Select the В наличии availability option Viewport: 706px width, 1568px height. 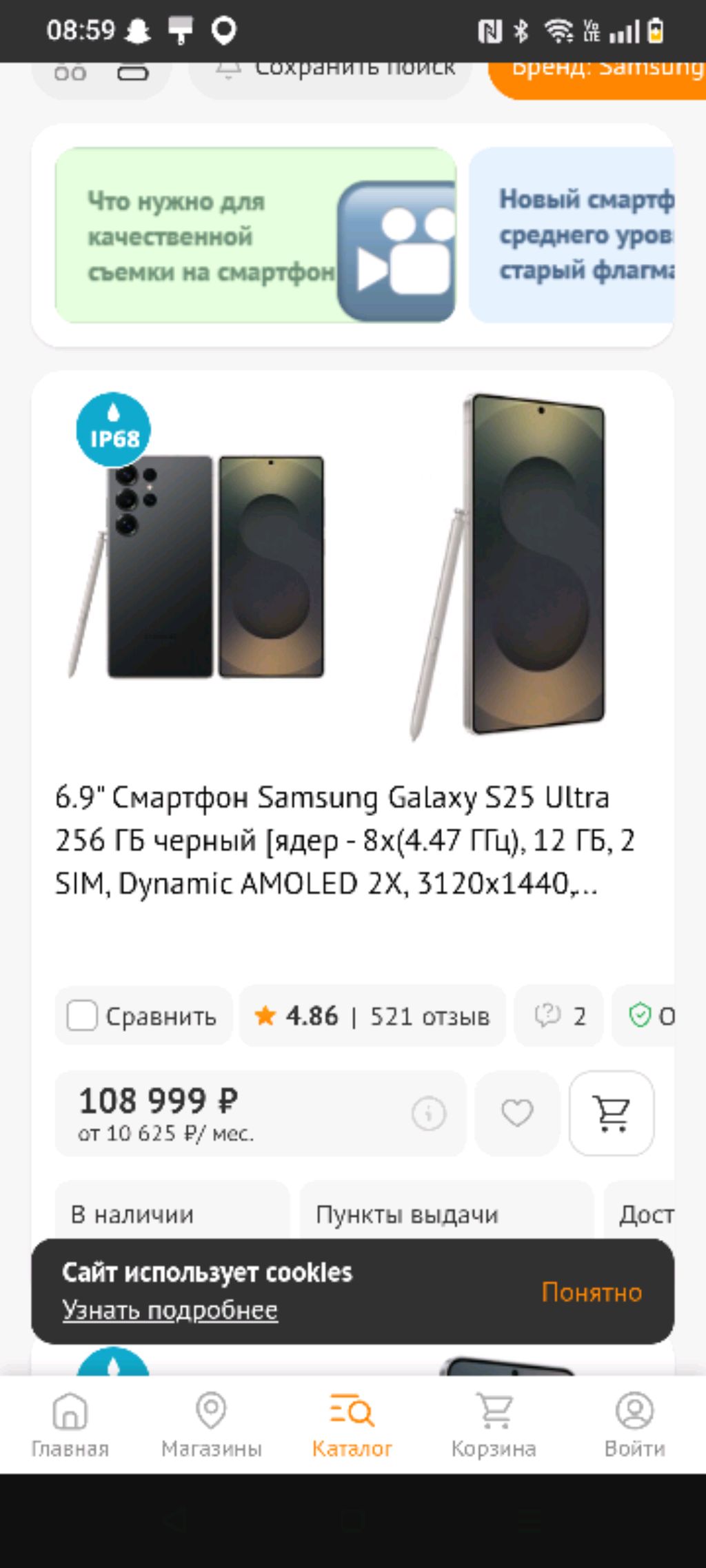pos(172,1213)
